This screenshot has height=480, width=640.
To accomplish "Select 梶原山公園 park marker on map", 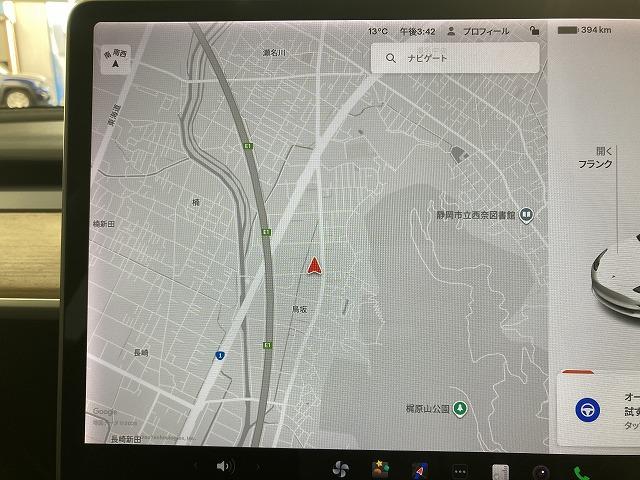I will click(459, 408).
